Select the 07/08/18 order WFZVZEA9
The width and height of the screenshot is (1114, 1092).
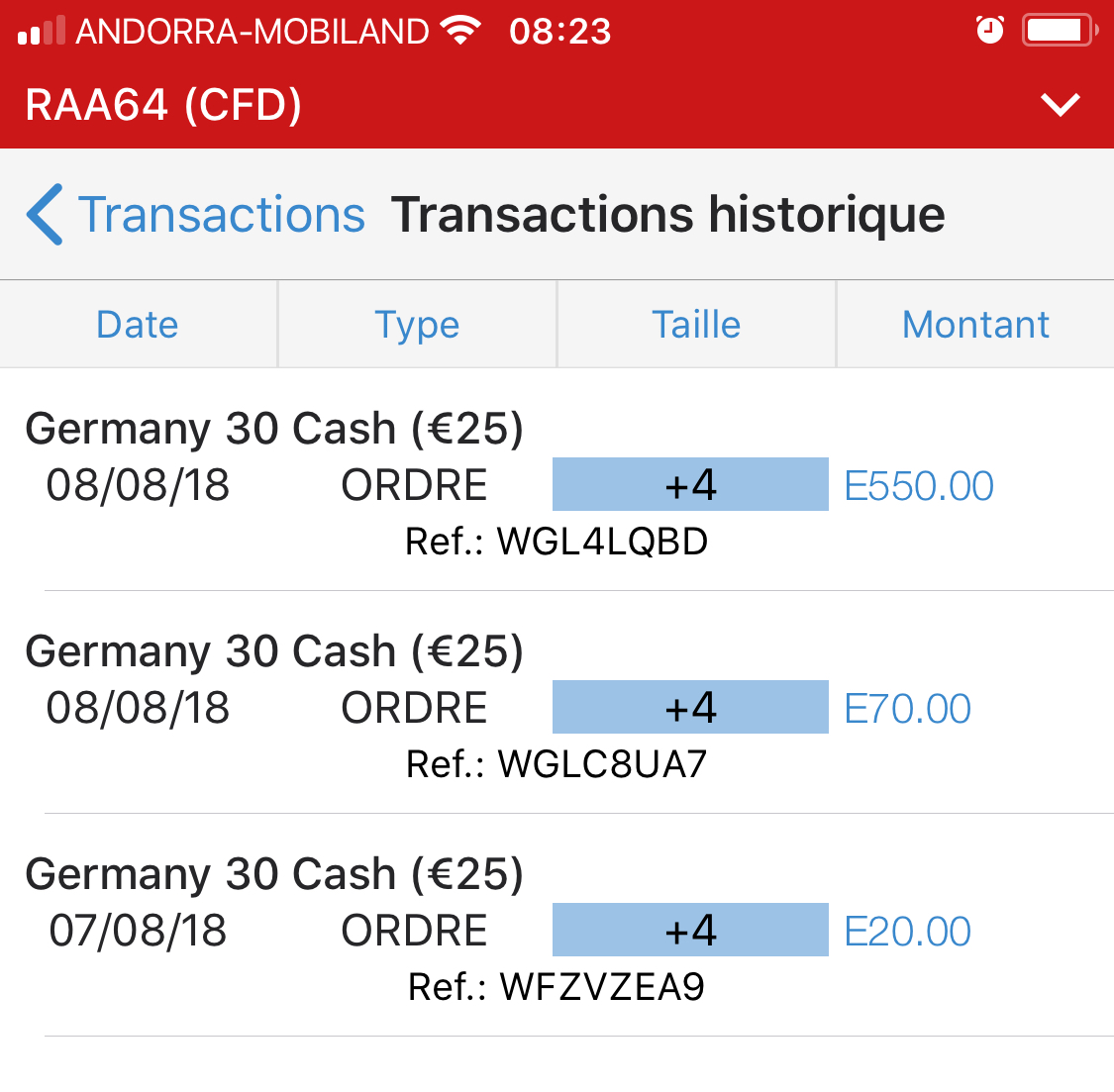[x=557, y=932]
